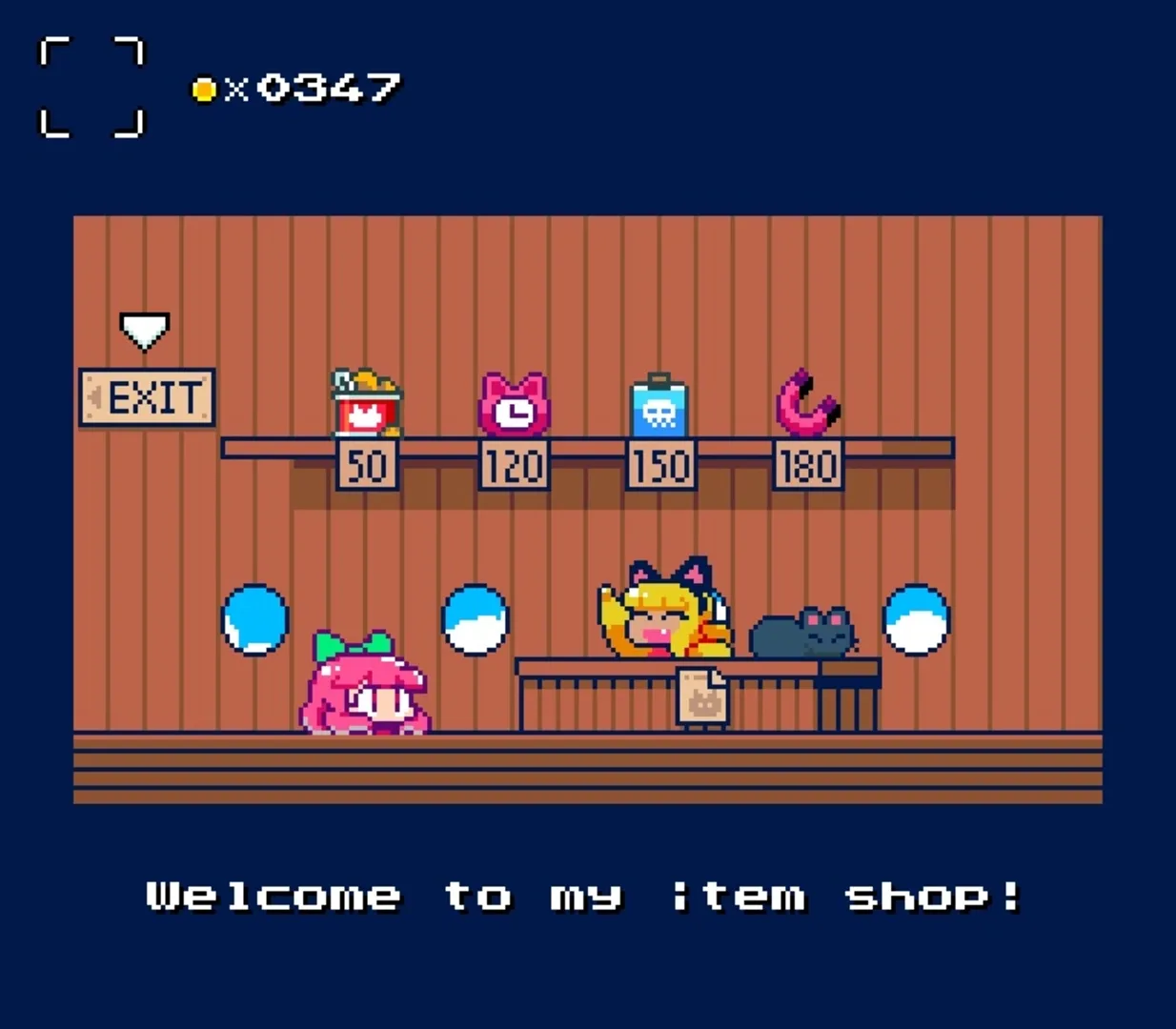Choose the canned food item priced 50
The width and height of the screenshot is (1176, 1029).
pyautogui.click(x=366, y=405)
